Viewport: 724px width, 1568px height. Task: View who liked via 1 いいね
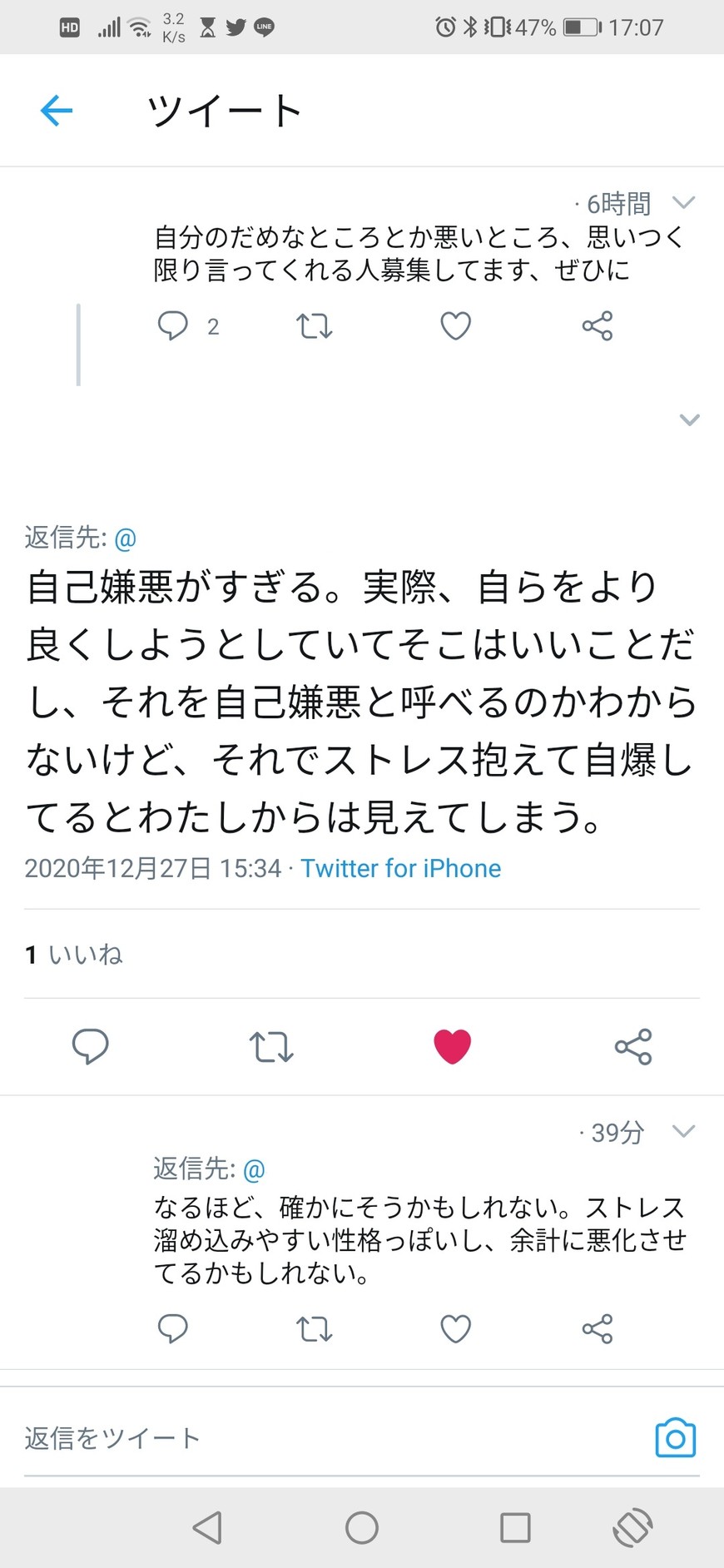pyautogui.click(x=74, y=954)
